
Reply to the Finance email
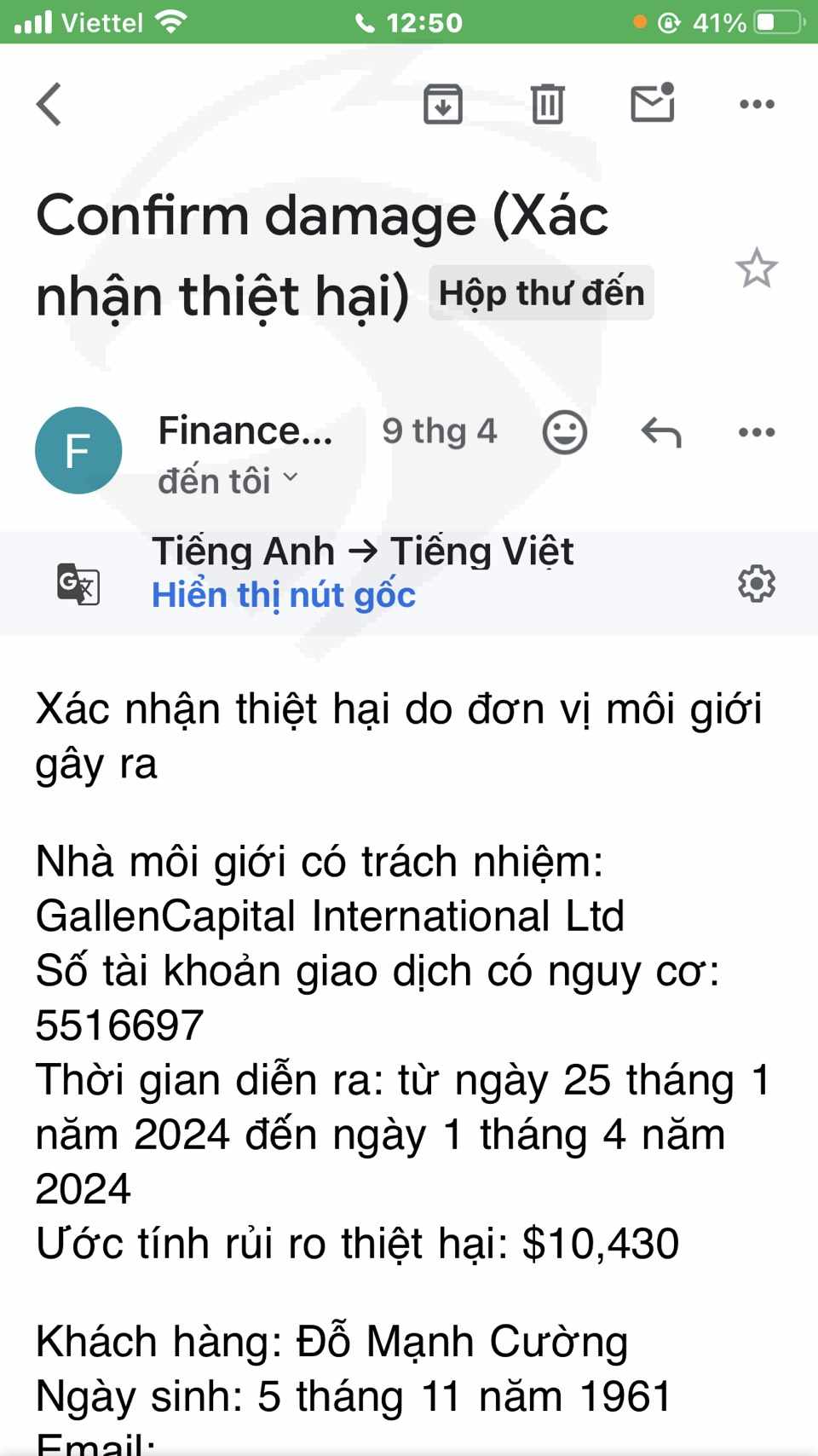pyautogui.click(x=661, y=432)
